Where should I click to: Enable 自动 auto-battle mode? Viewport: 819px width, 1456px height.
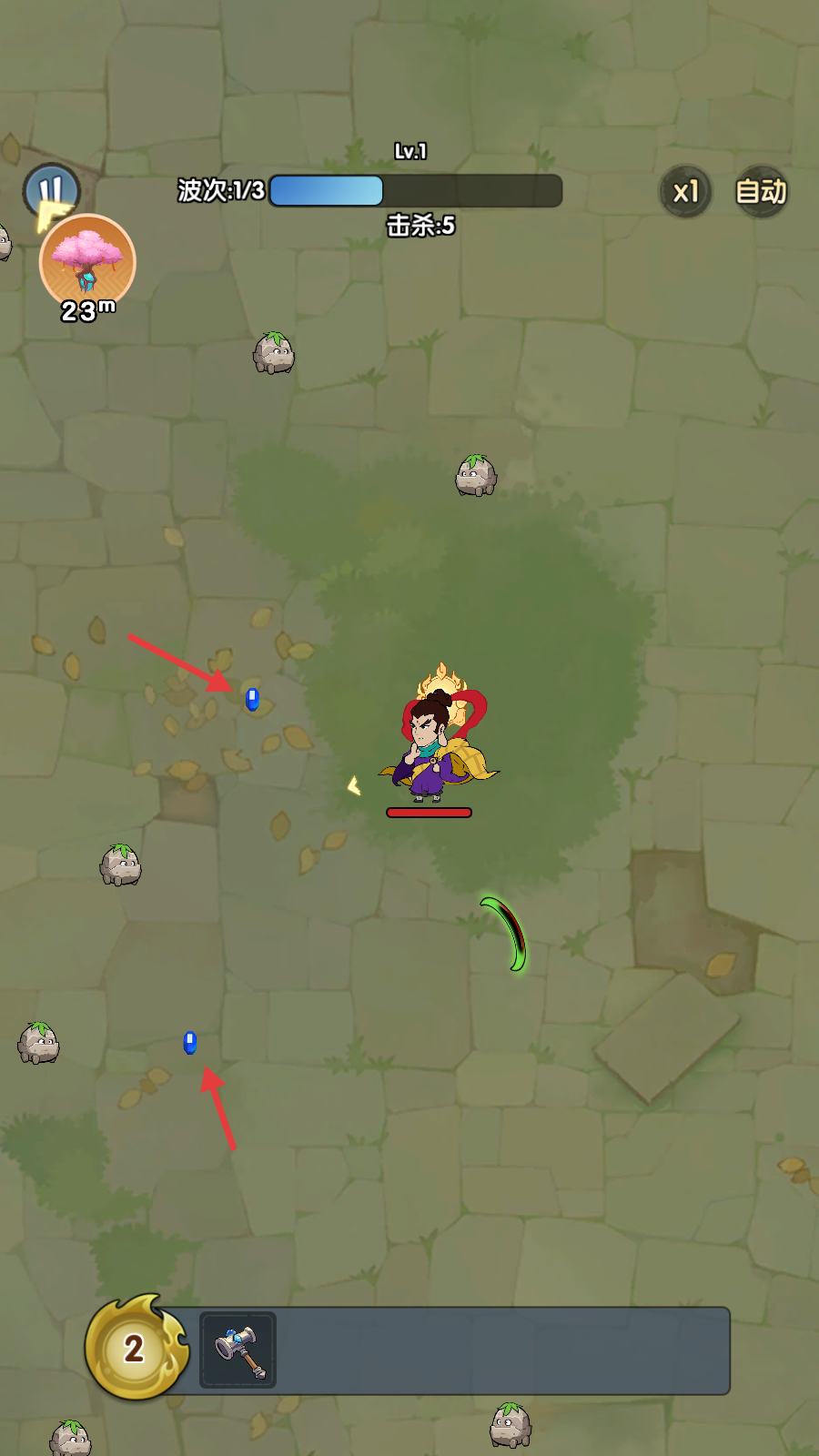(761, 191)
